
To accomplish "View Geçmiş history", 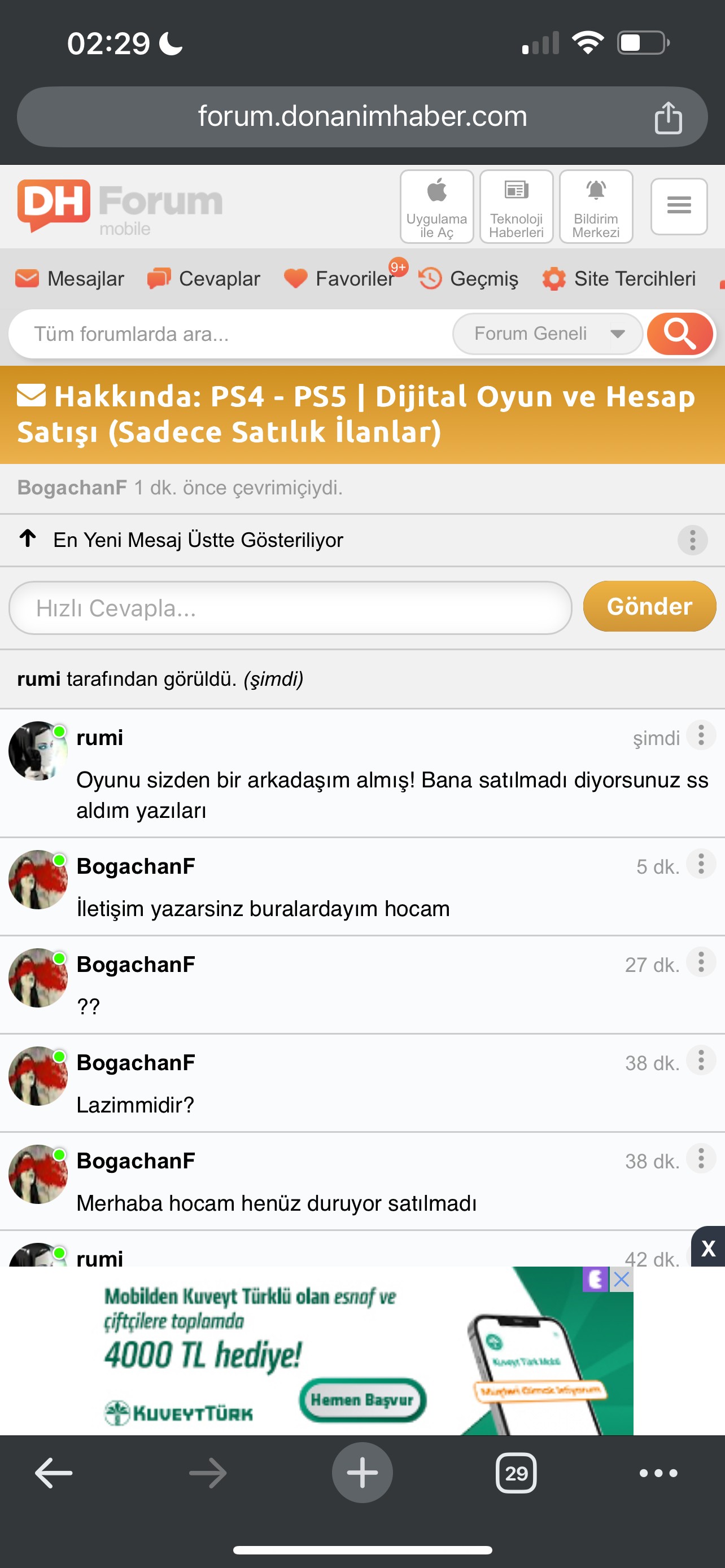I will (x=469, y=279).
